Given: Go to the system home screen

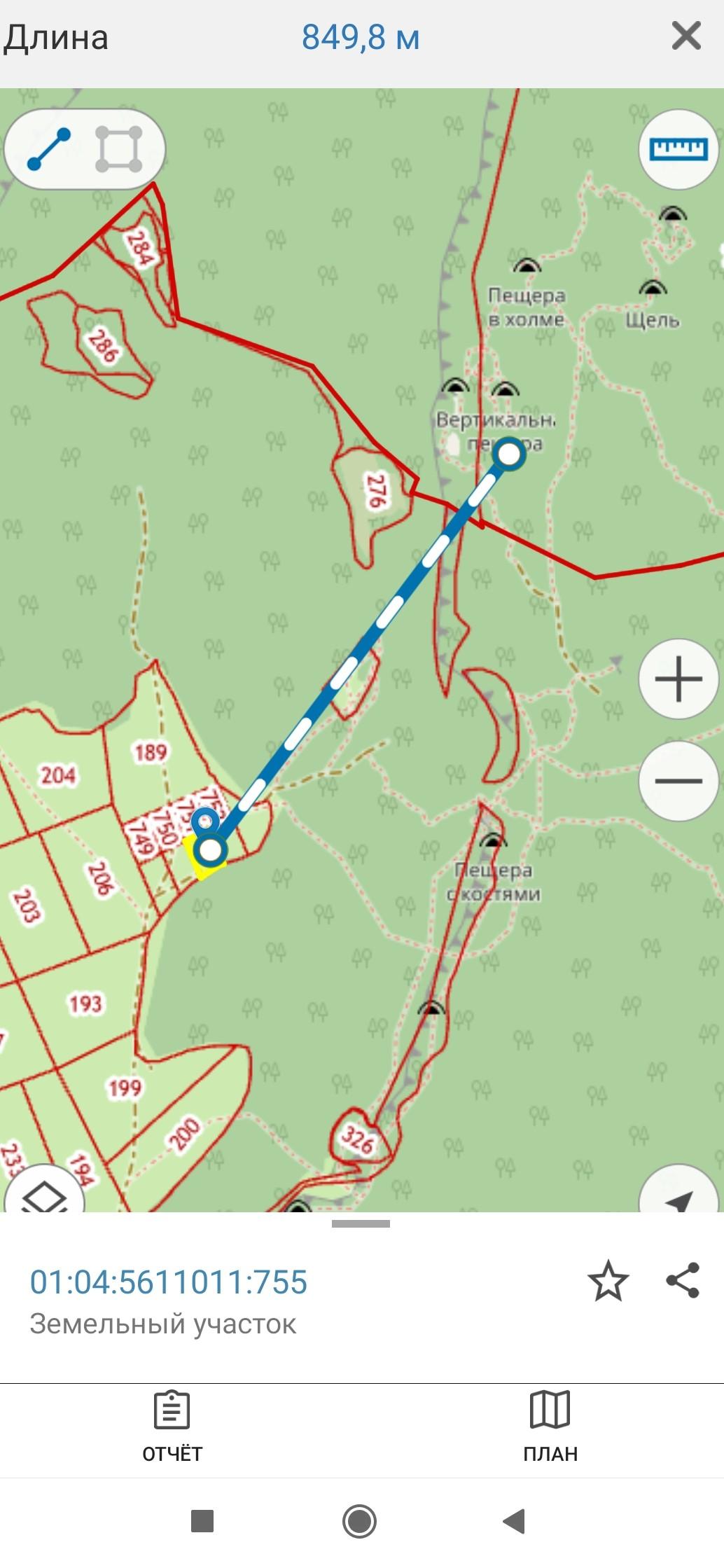Looking at the screenshot, I should [360, 1521].
